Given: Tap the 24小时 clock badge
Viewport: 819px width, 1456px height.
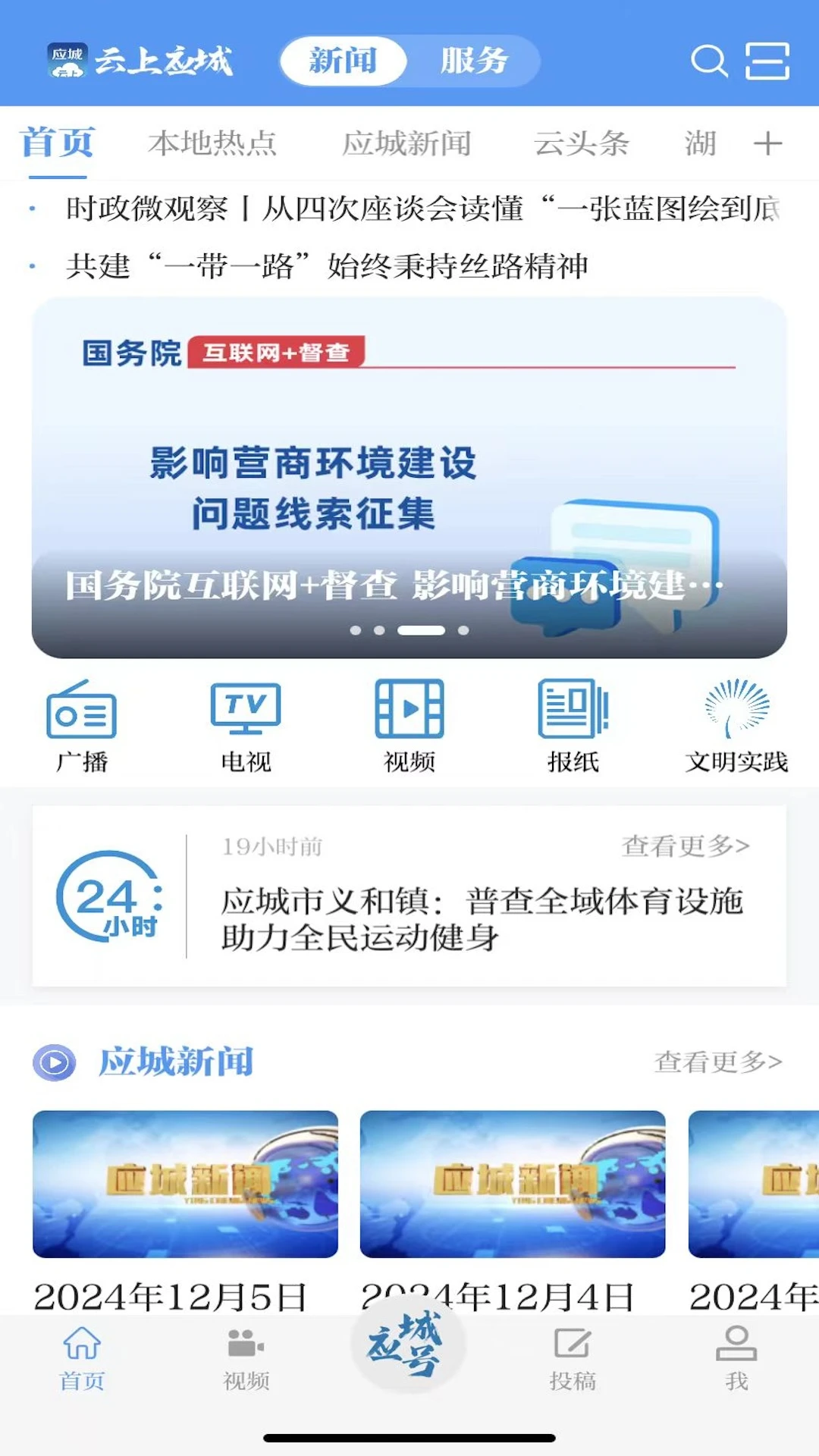Looking at the screenshot, I should (x=110, y=902).
